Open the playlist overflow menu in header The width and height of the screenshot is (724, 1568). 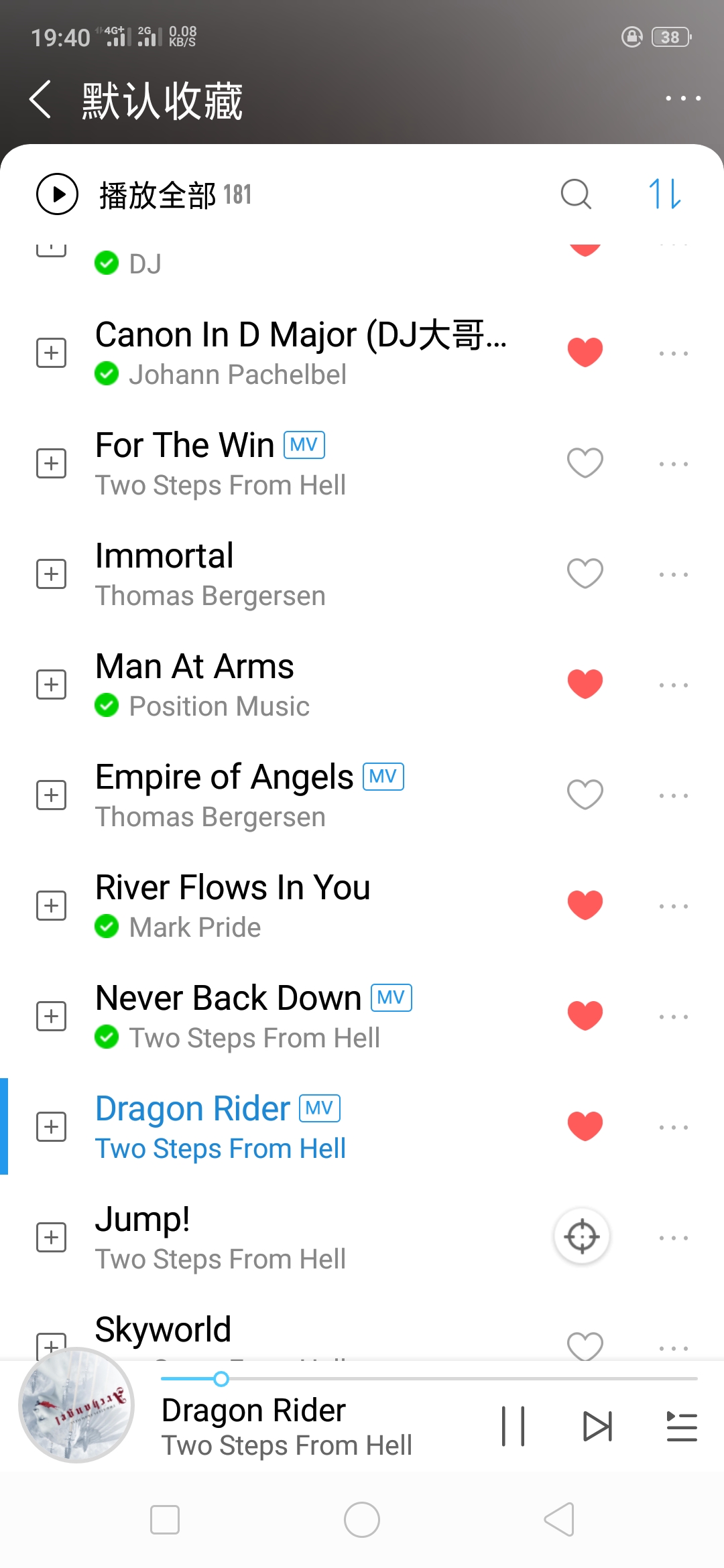coord(682,99)
